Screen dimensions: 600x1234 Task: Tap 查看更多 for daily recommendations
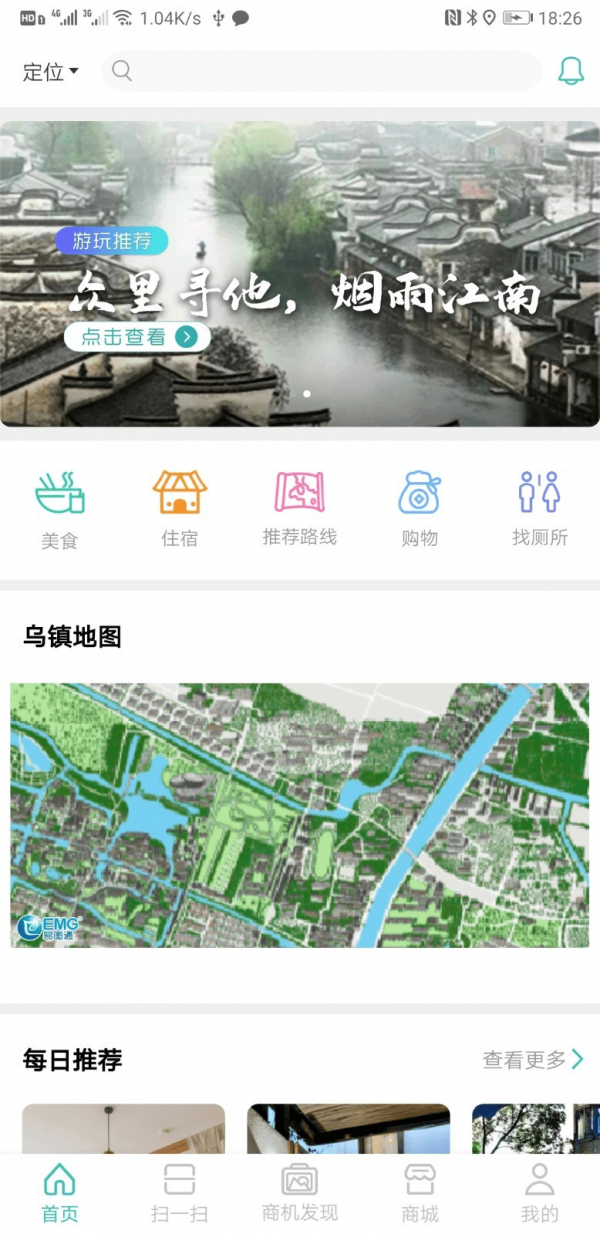point(533,1060)
